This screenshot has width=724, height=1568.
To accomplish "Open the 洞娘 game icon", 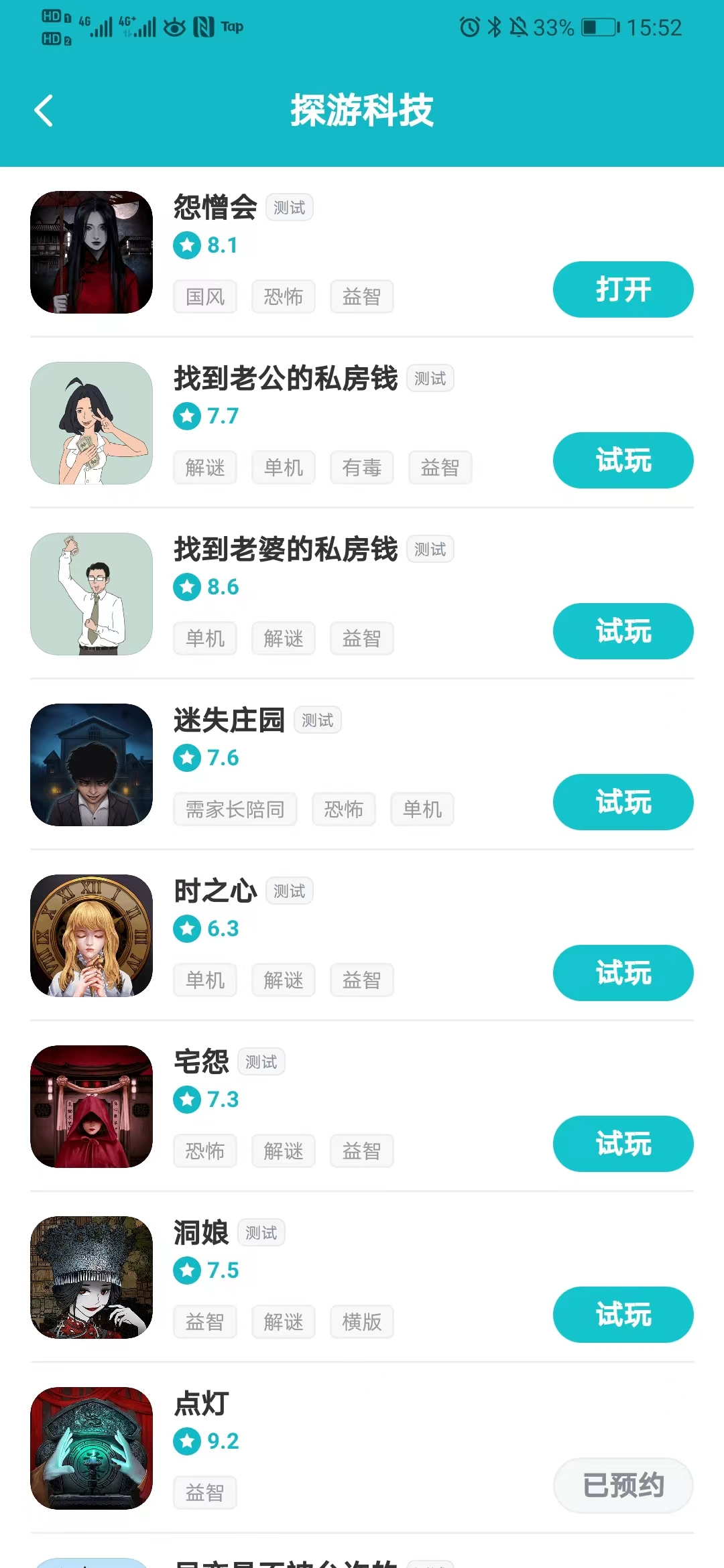I will point(92,1278).
